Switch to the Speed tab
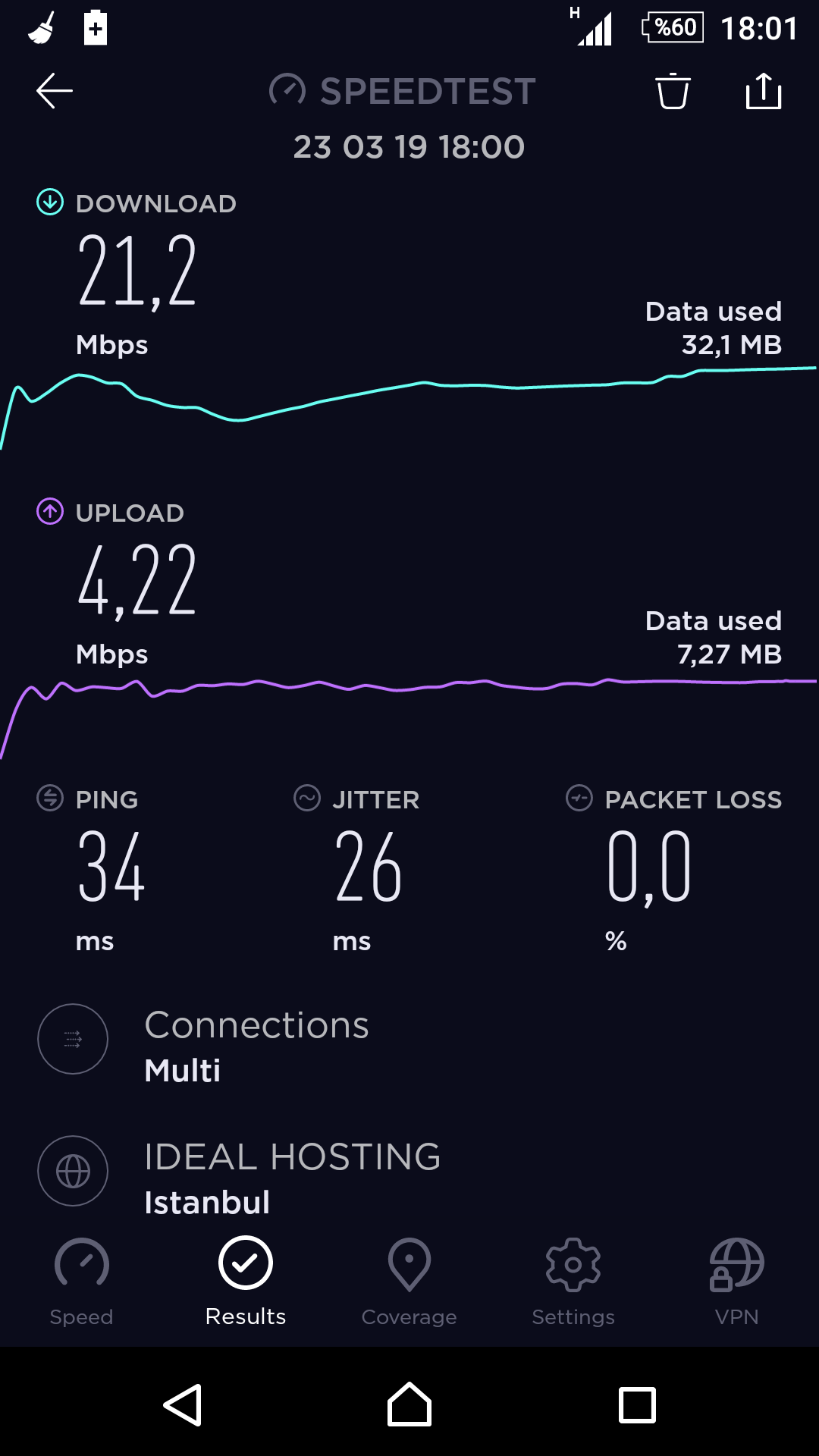819x1456 pixels. 82,1282
